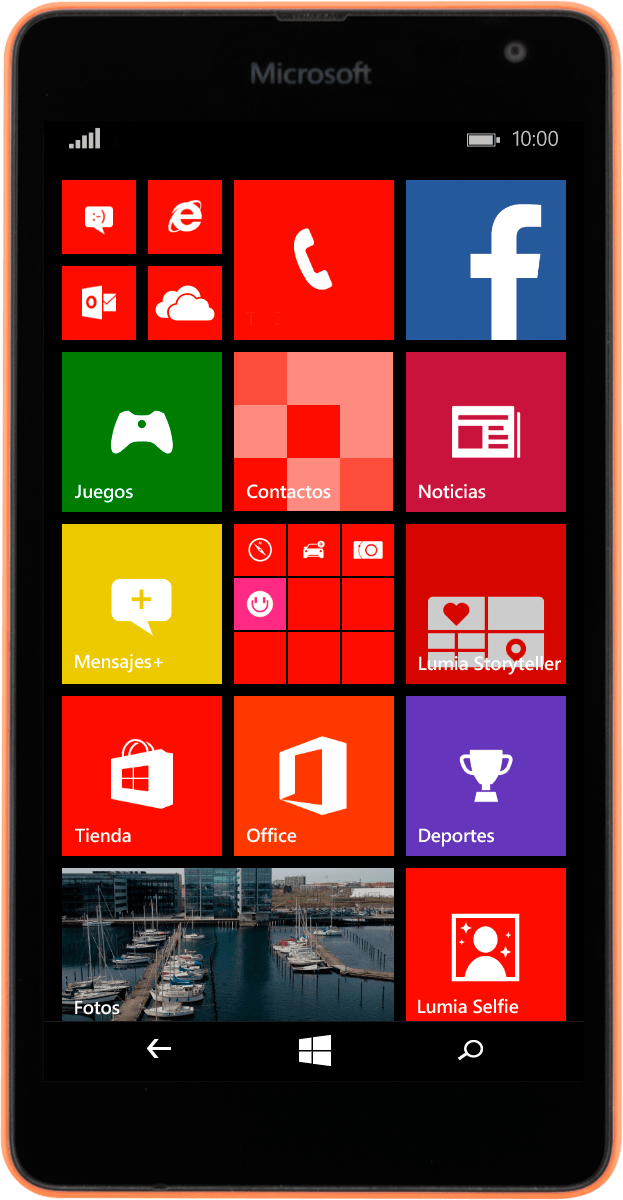This screenshot has height=1200, width=623.
Task: Launch Mensajes+ app
Action: tap(142, 604)
